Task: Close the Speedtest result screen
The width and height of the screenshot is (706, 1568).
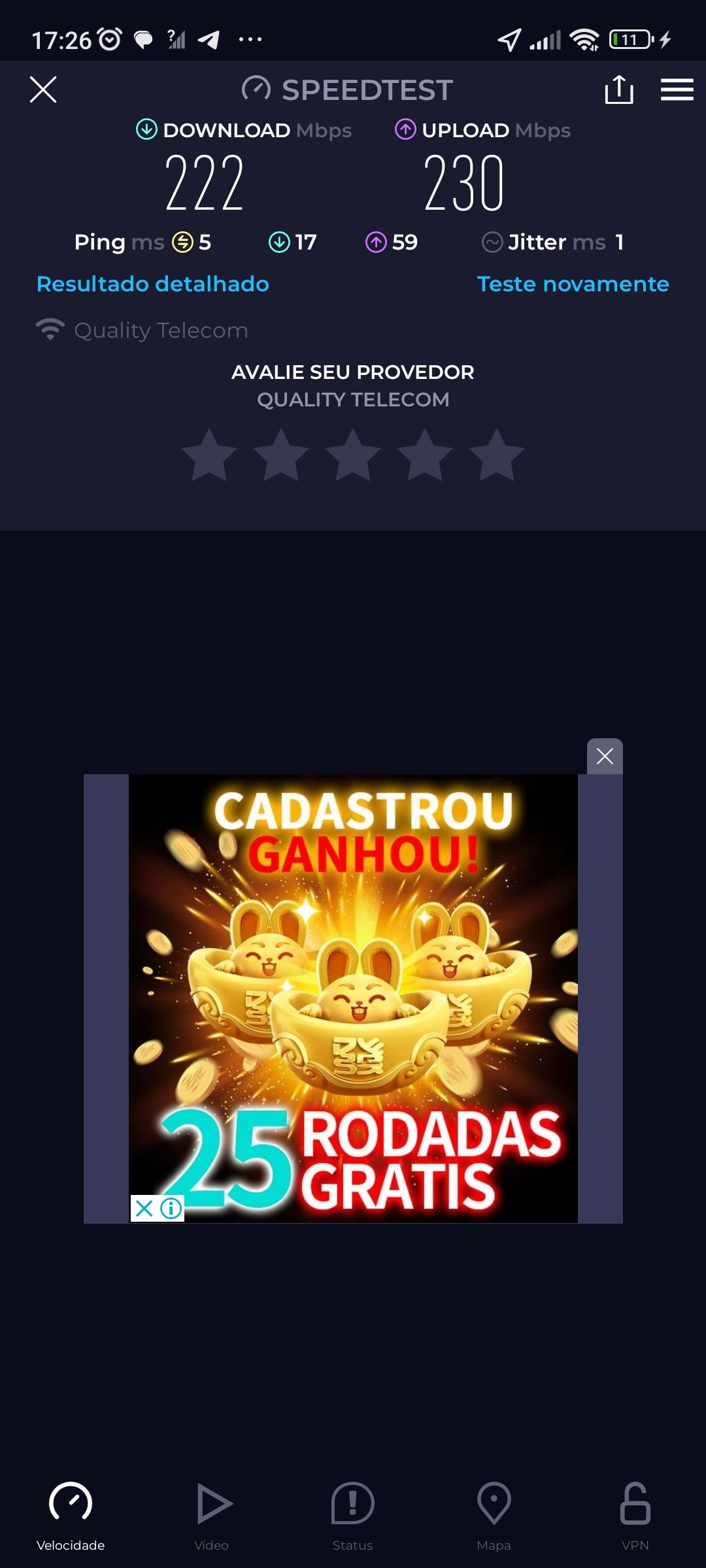Action: (x=43, y=90)
